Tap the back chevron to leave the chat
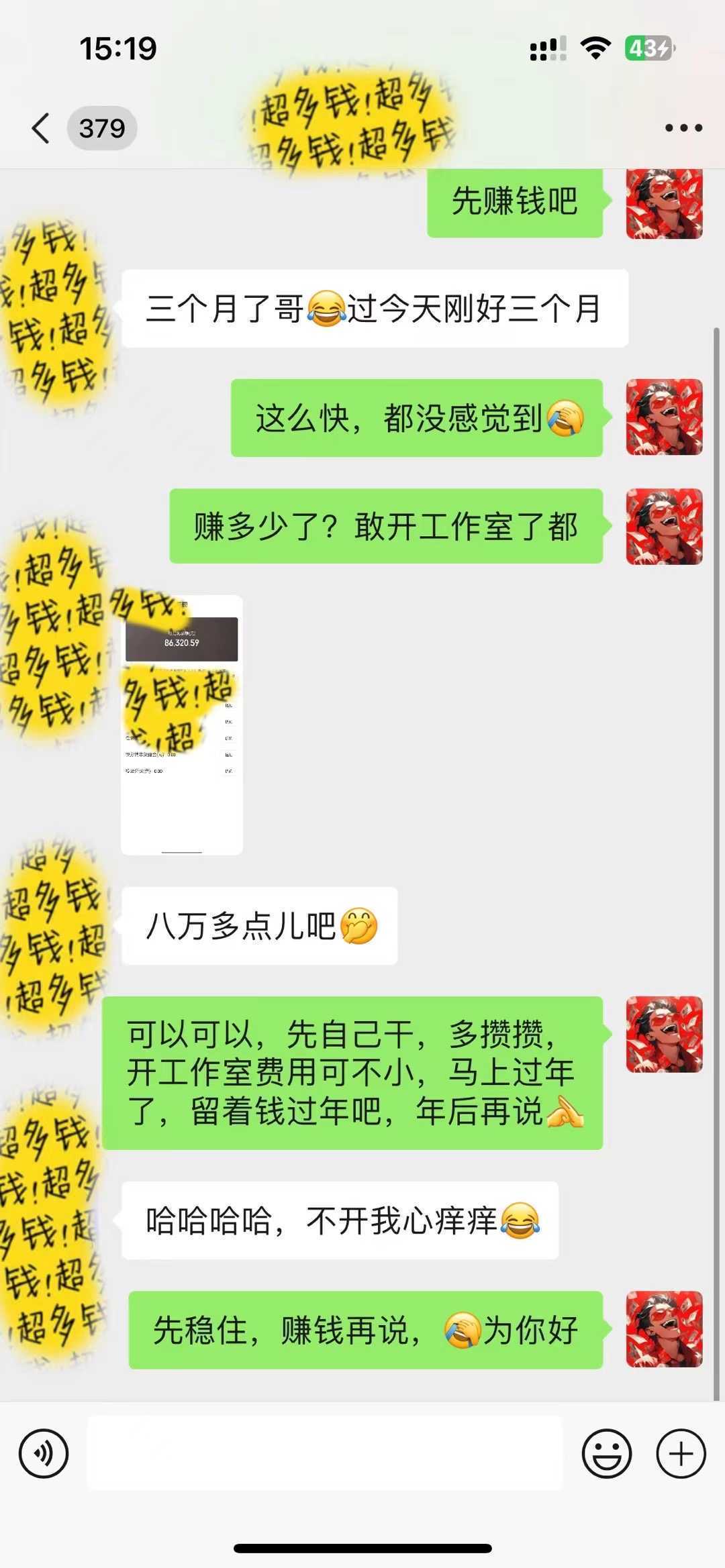The width and height of the screenshot is (725, 1568). tap(40, 127)
